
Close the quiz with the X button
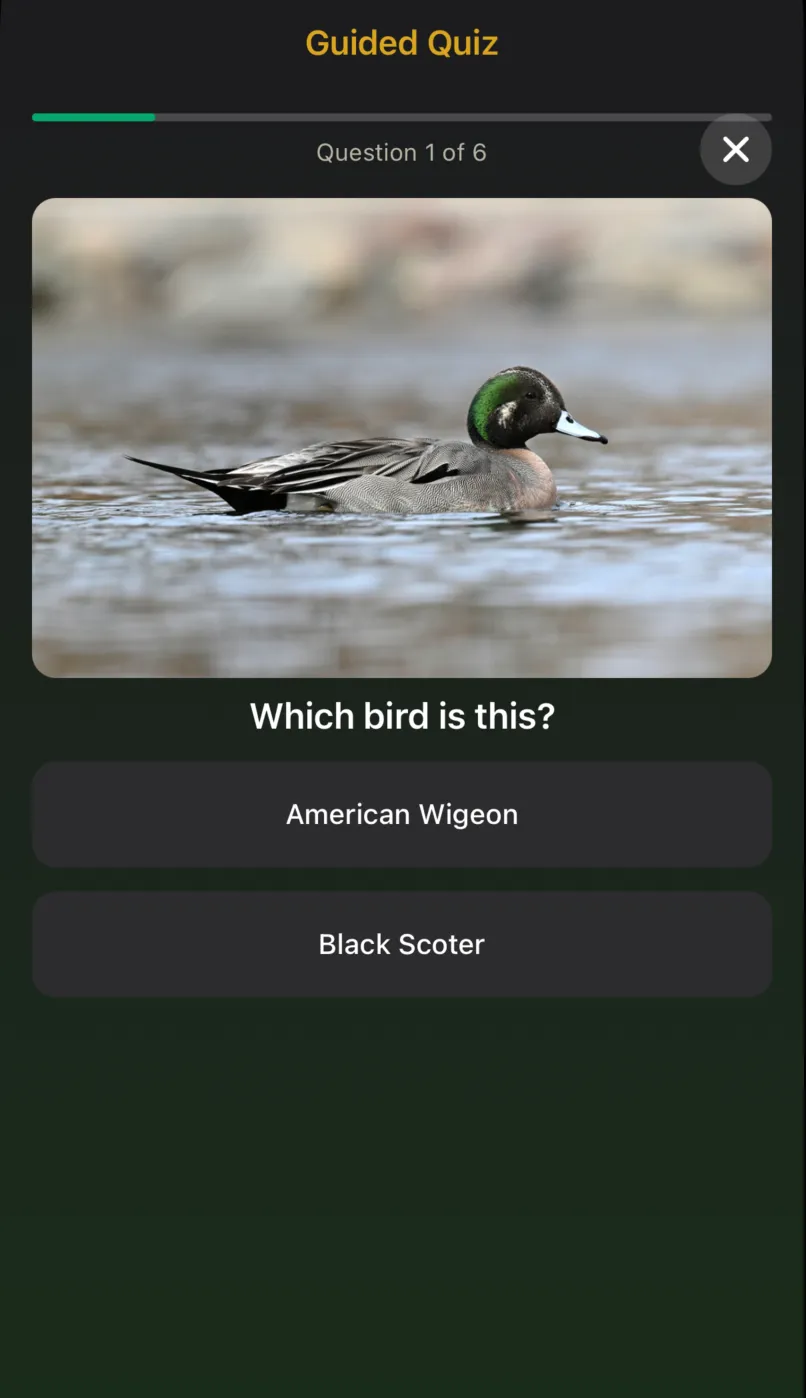click(x=736, y=149)
